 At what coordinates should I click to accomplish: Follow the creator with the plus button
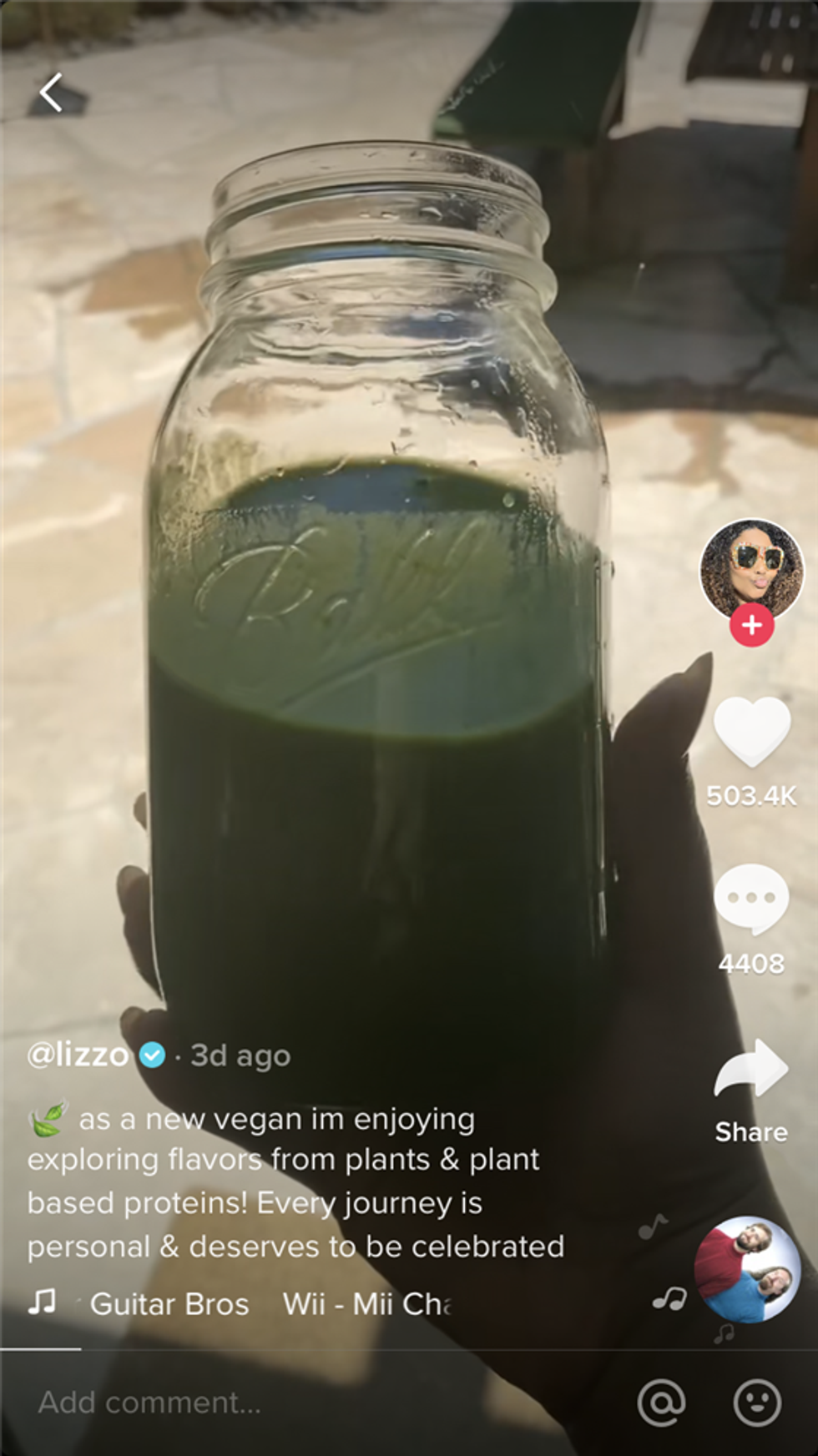pyautogui.click(x=751, y=625)
